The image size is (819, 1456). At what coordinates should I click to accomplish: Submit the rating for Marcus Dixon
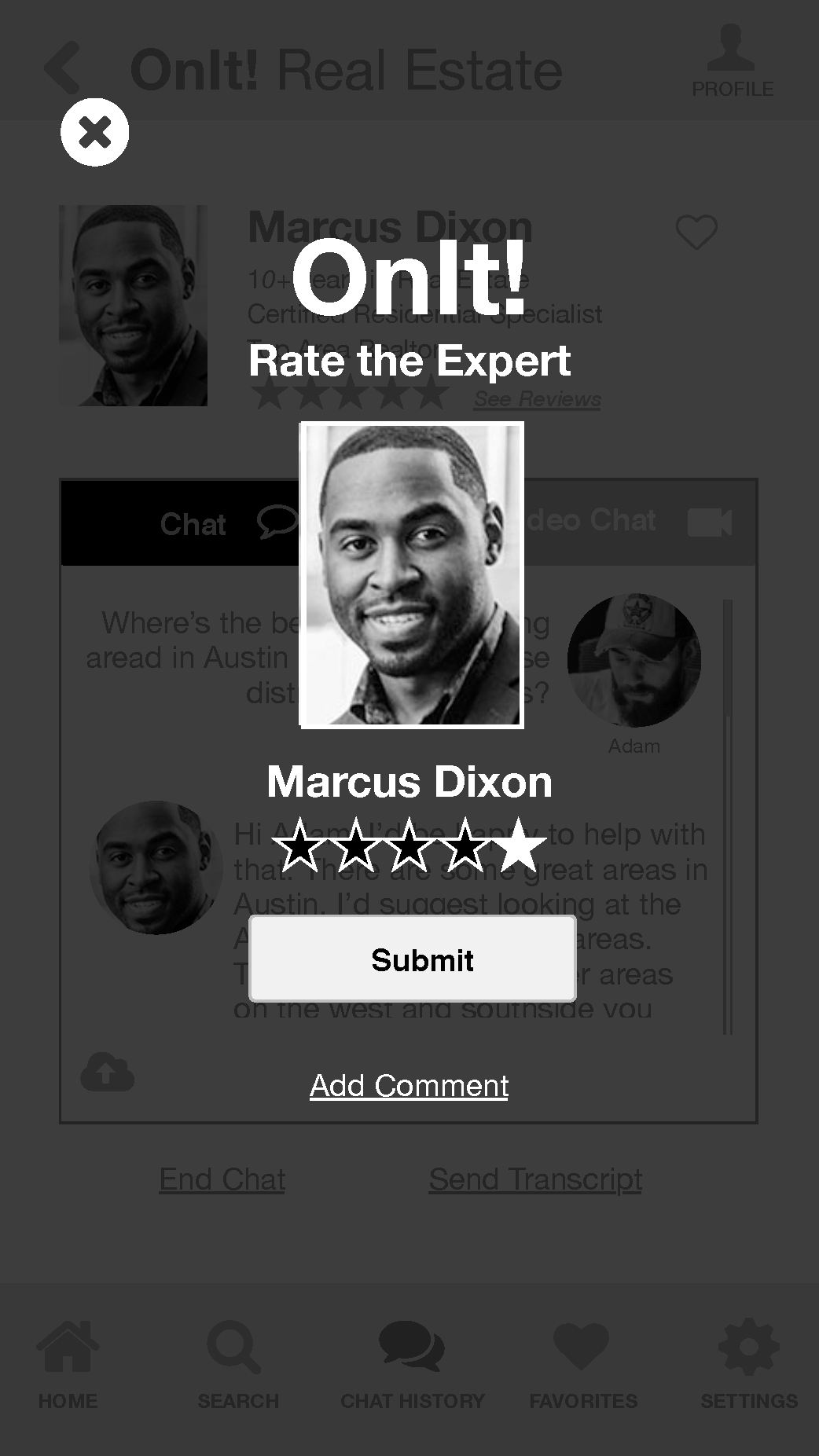click(x=413, y=959)
